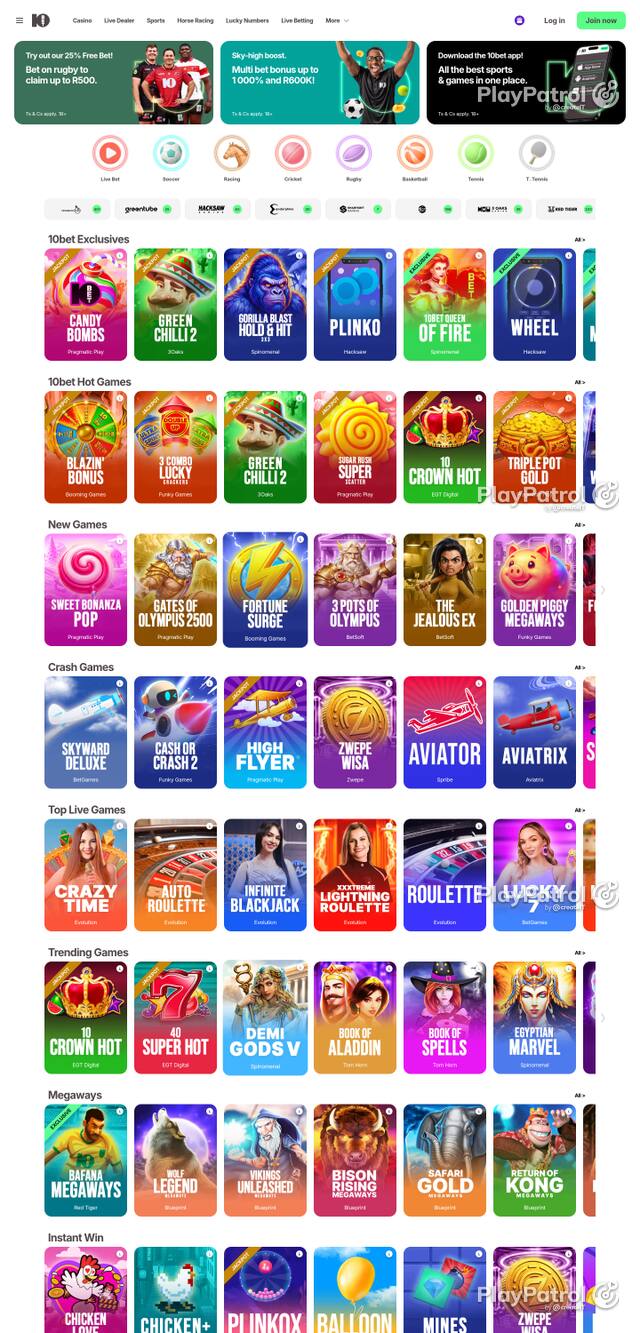Open the hamburger menu
640x1333 pixels.
point(19,20)
